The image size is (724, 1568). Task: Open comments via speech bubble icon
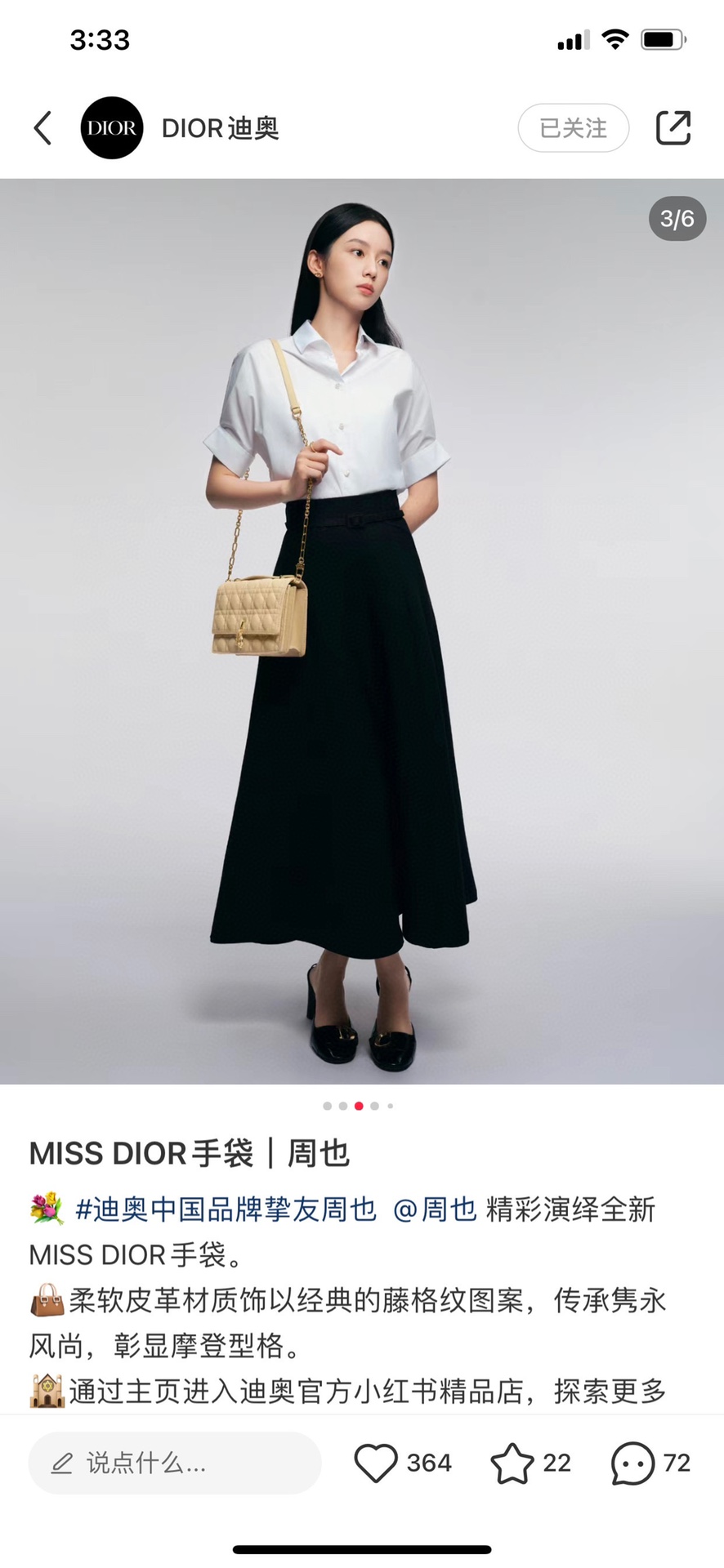(x=632, y=1463)
